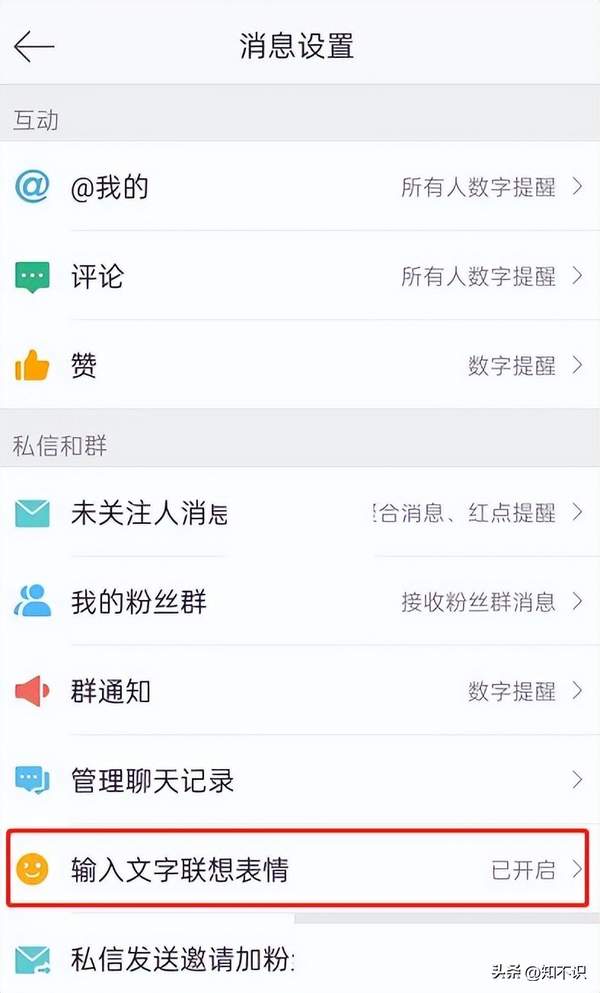Open 输入文字联想表情 setting
600x993 pixels.
click(x=300, y=869)
